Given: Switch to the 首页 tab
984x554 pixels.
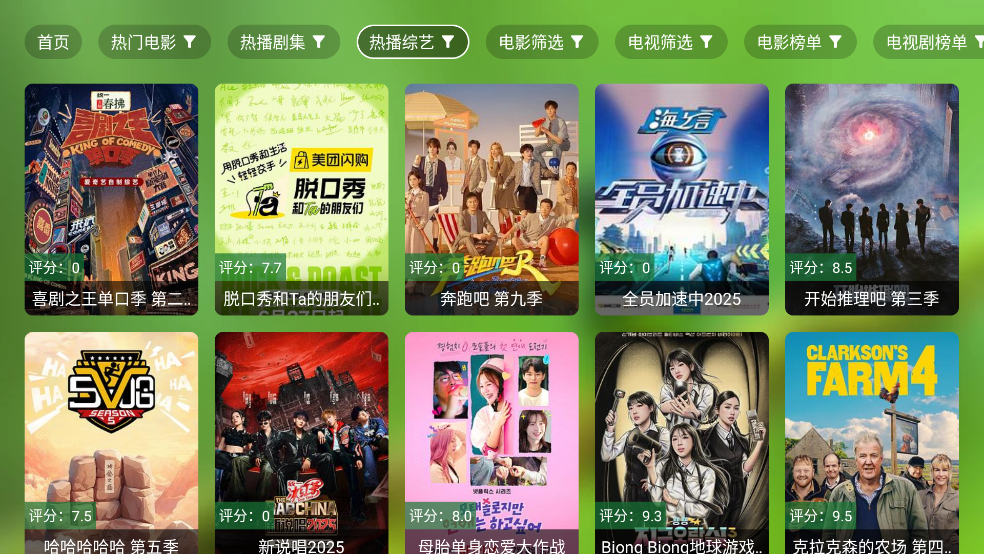Looking at the screenshot, I should (53, 42).
